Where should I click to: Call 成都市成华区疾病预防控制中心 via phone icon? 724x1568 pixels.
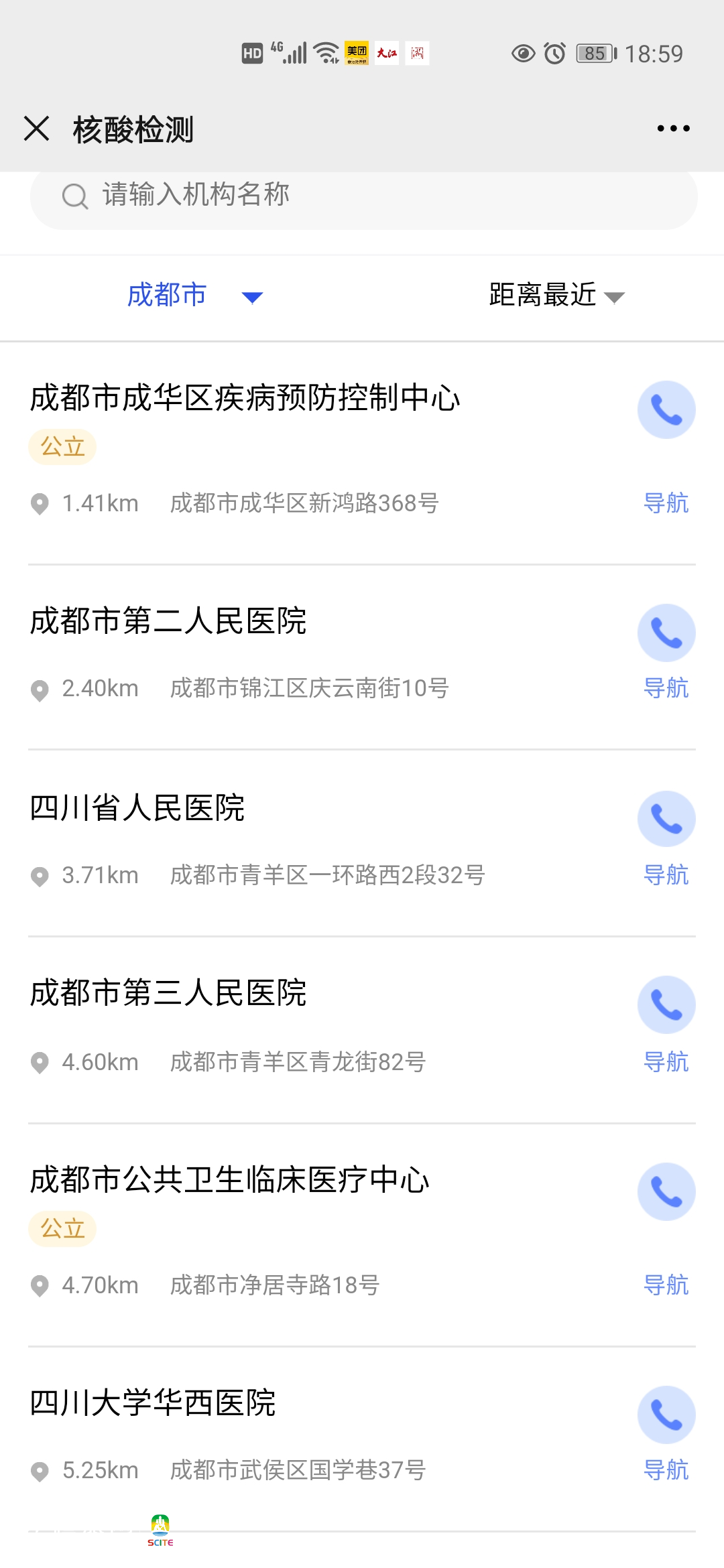pos(666,410)
